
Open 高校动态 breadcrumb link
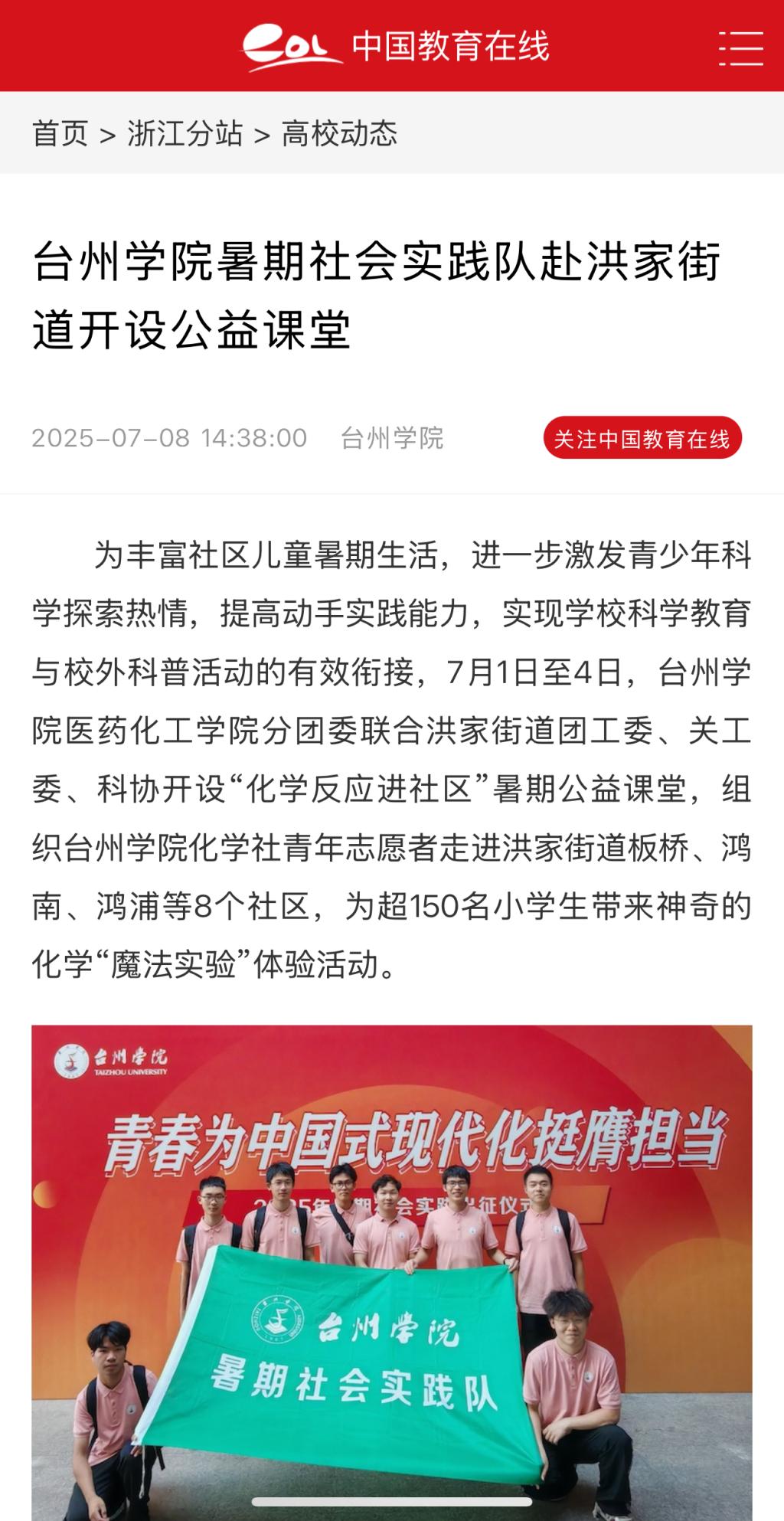coord(339,134)
